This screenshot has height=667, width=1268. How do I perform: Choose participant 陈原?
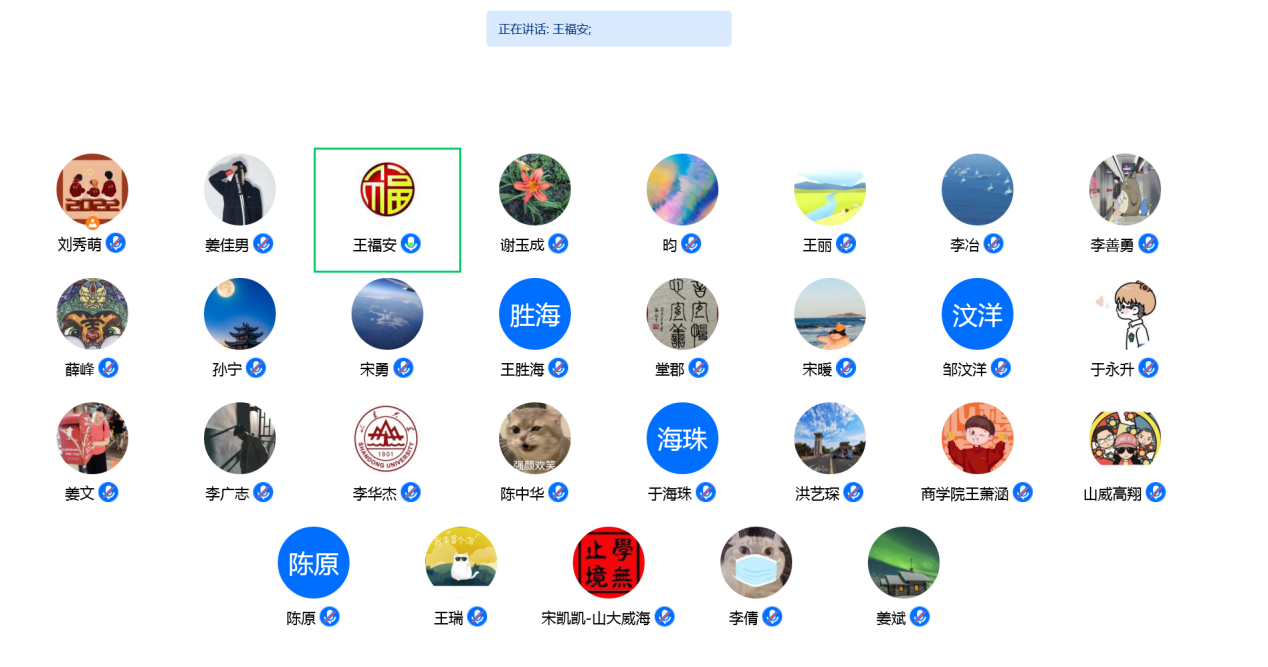(x=314, y=562)
